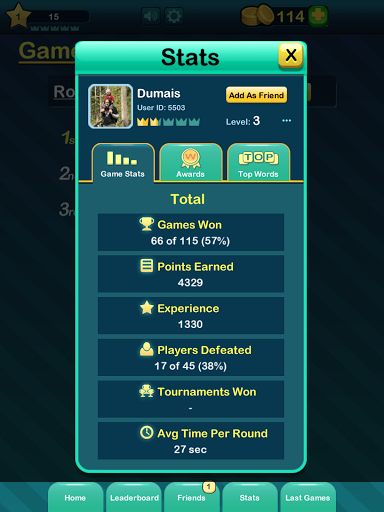
Task: Tap Dumais's profile picture
Action: click(110, 106)
